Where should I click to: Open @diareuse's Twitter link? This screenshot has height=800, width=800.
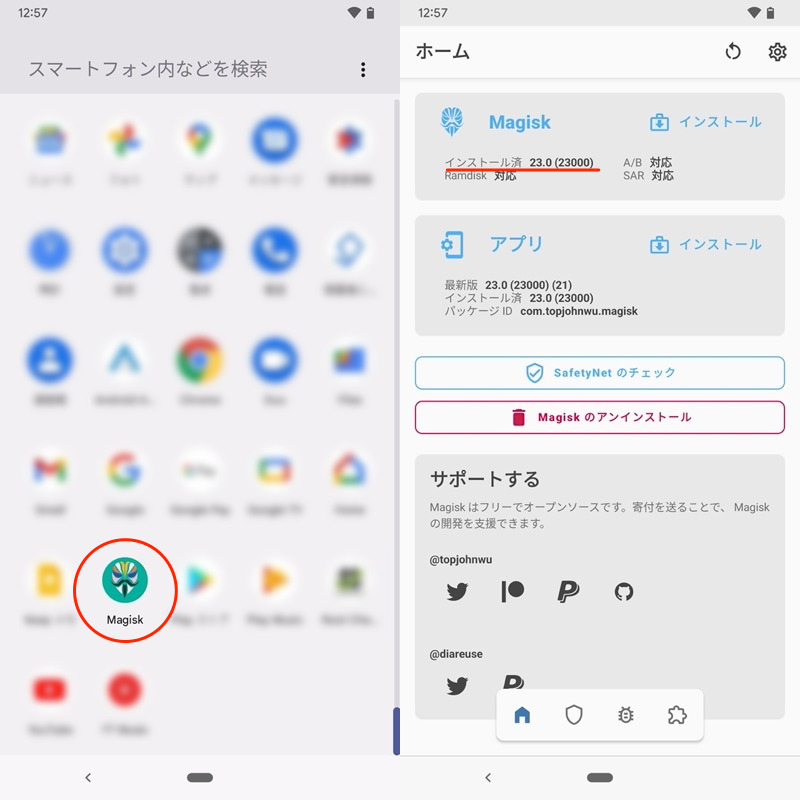(458, 685)
